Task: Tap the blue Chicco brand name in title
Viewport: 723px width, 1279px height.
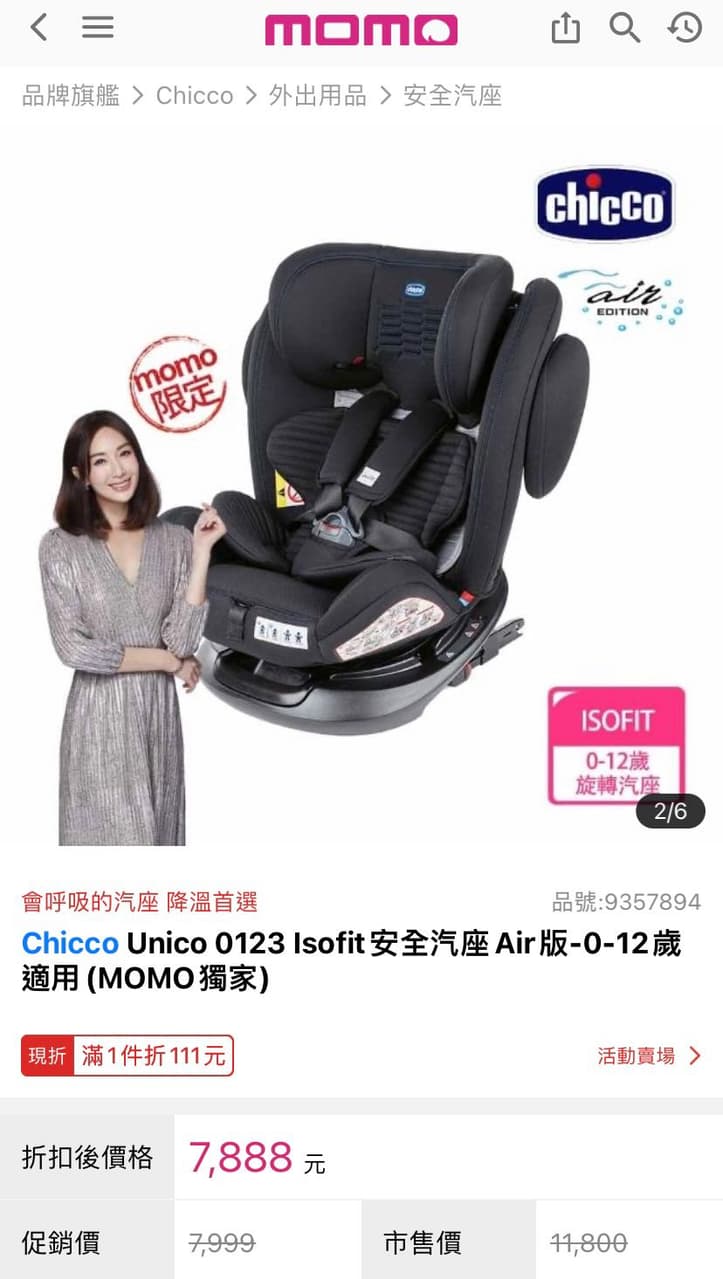Action: click(x=70, y=943)
